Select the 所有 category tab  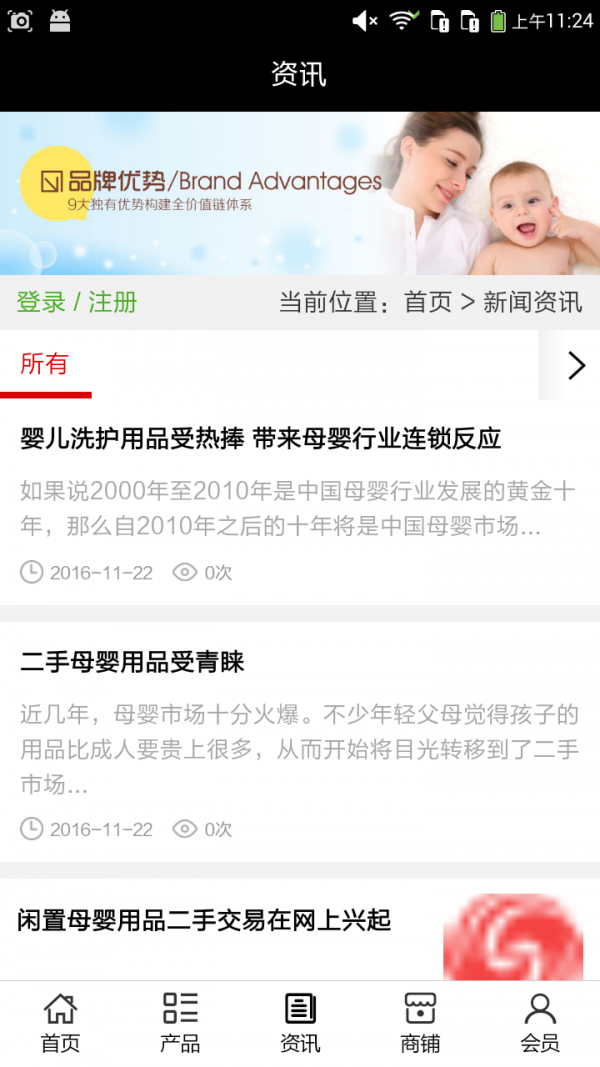45,365
